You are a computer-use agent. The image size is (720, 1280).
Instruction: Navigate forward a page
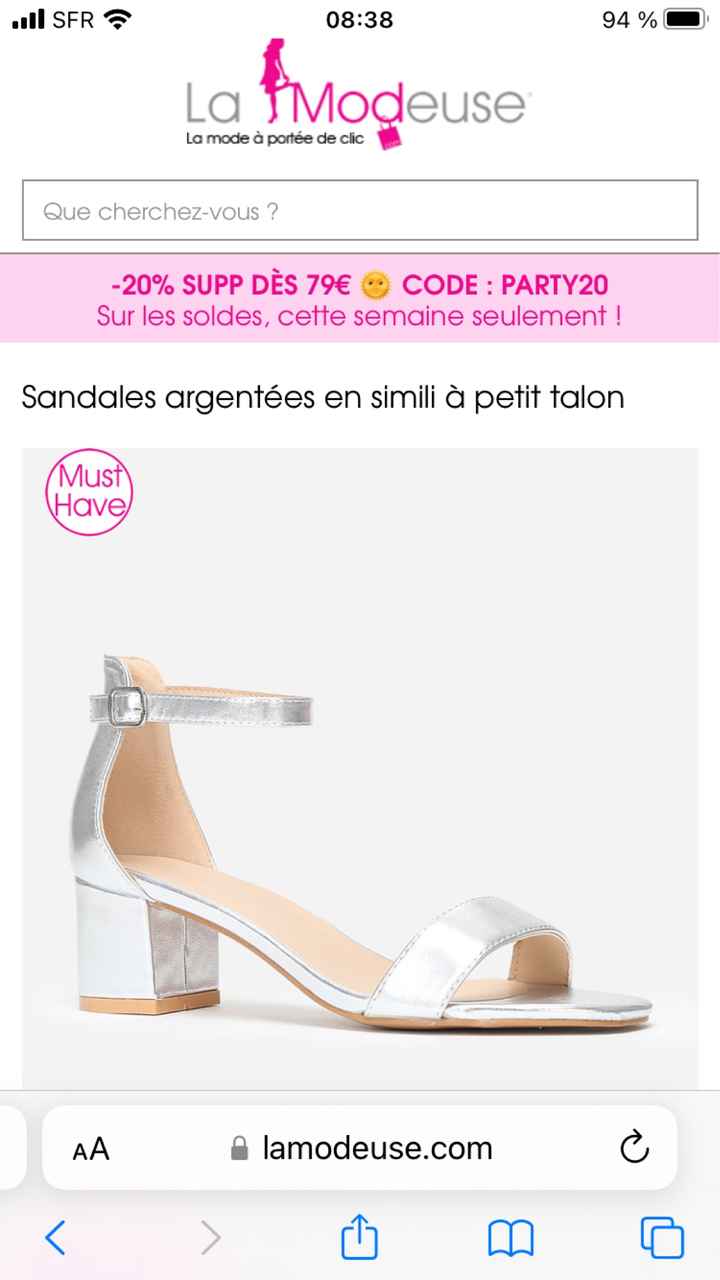(x=210, y=1237)
